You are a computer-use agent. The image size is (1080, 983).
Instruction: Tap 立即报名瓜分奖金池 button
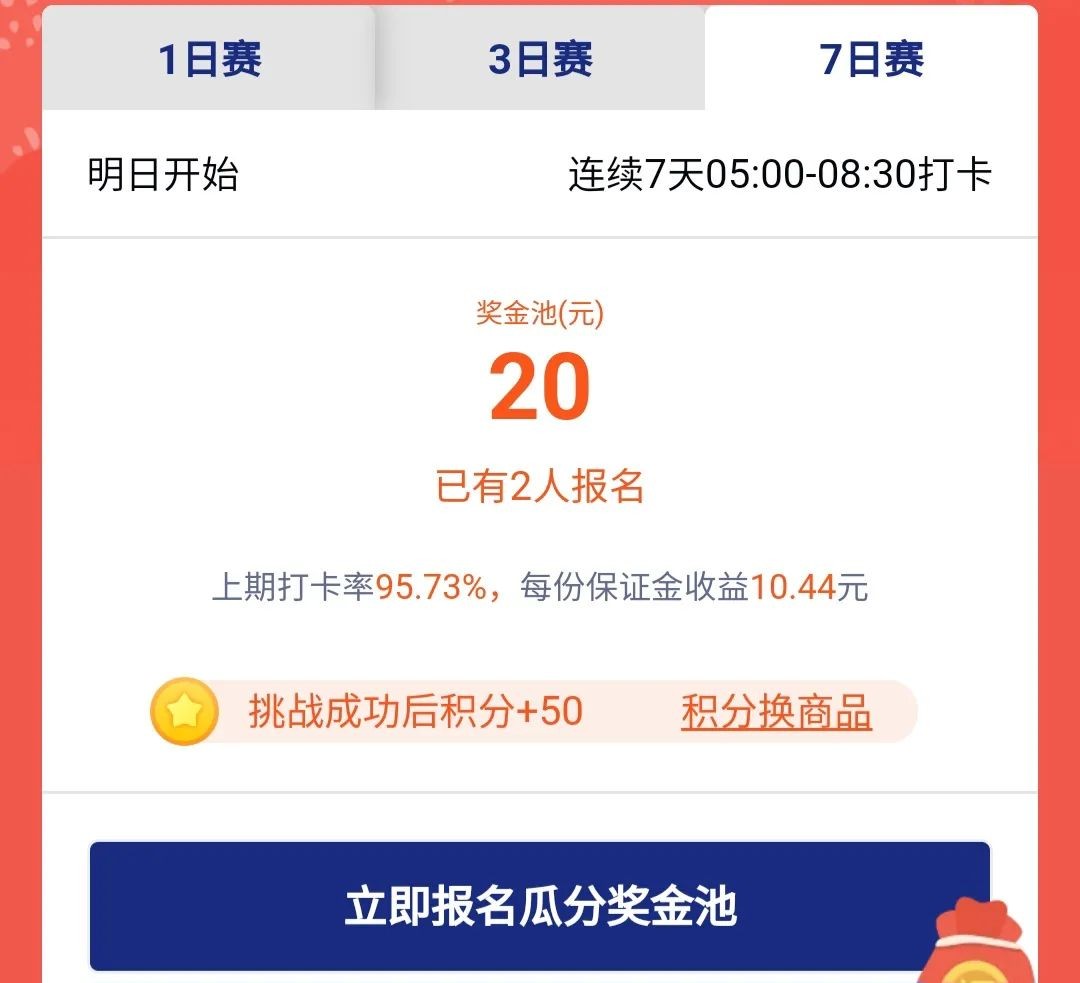[x=540, y=906]
